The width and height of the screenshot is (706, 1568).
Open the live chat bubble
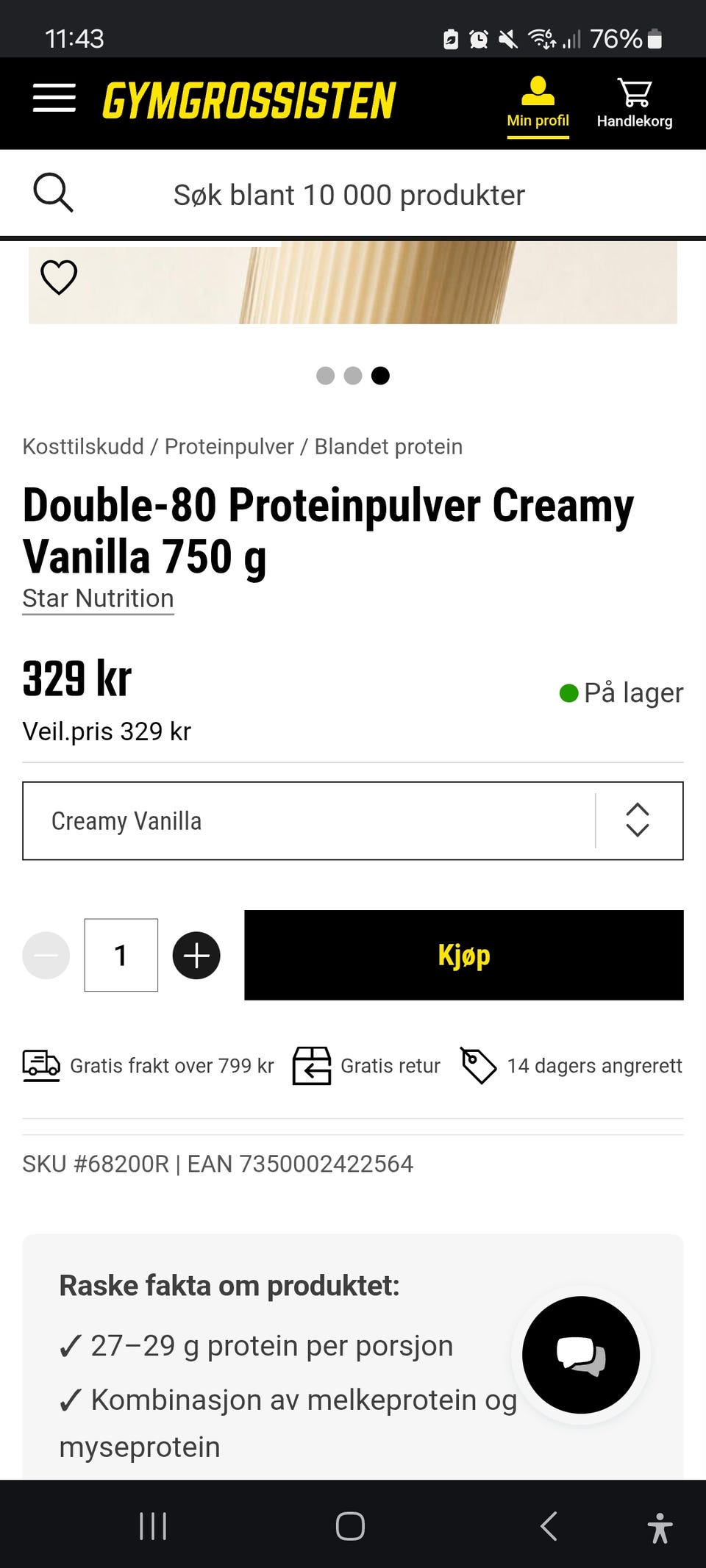[581, 1355]
